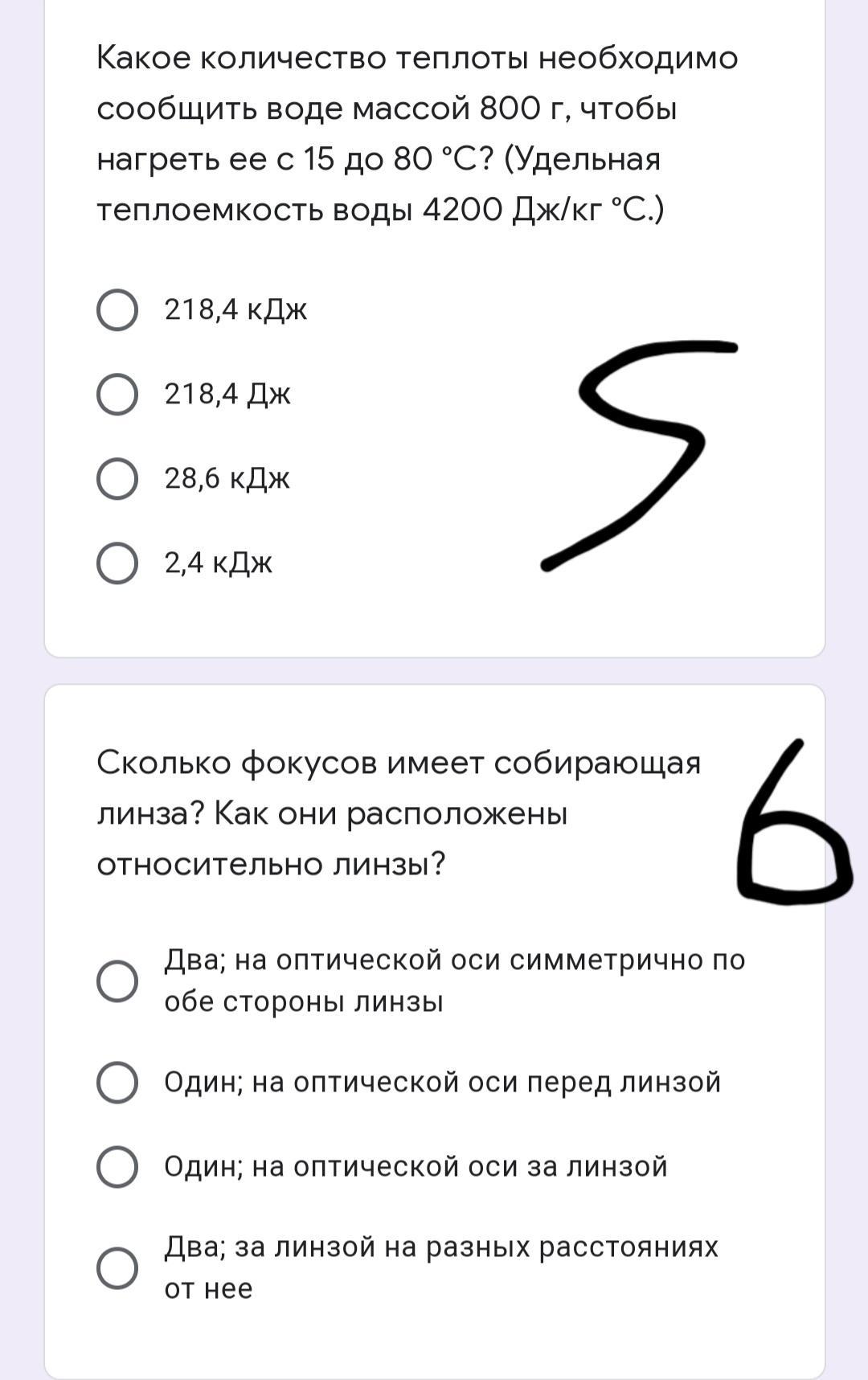The image size is (868, 1380).
Task: Choose 'Один; на оптической оси перед линзой'
Action: click(x=117, y=1082)
